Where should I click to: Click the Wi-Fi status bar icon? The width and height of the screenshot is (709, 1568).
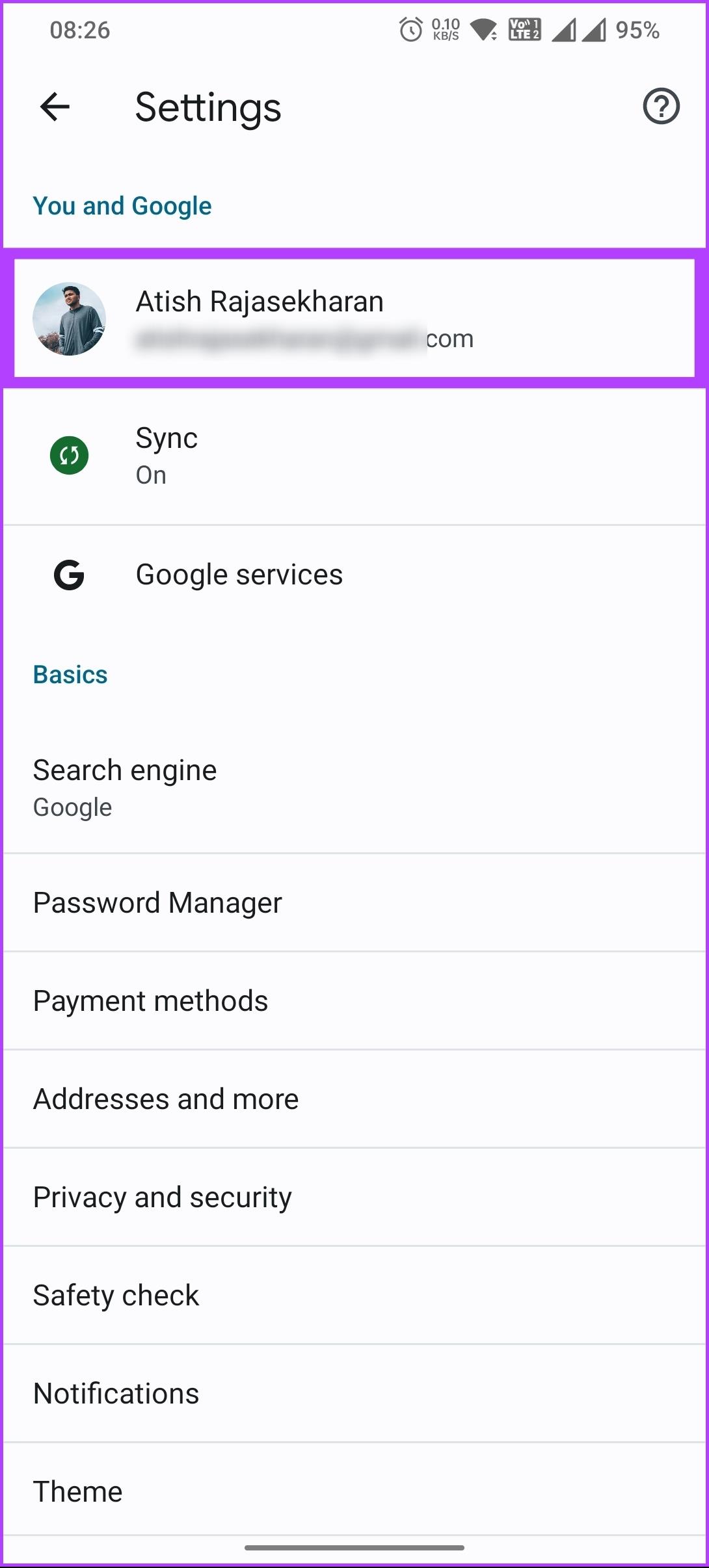click(x=482, y=29)
